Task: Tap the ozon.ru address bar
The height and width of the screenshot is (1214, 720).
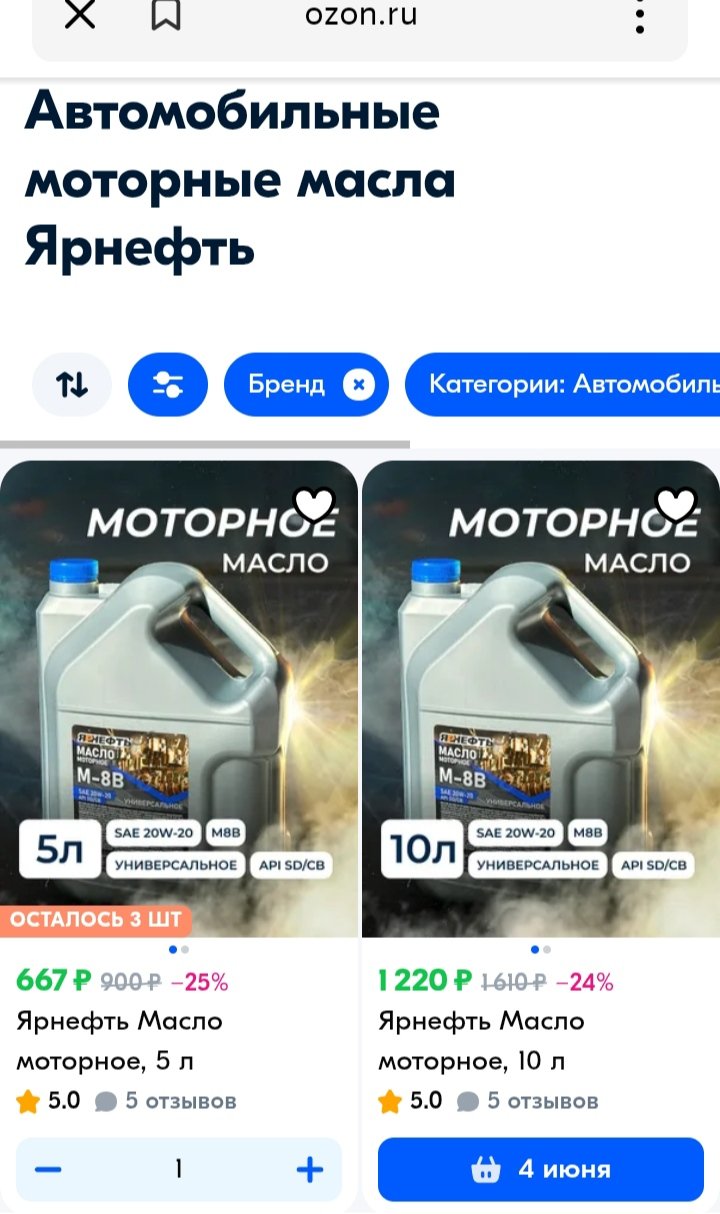Action: (x=361, y=16)
